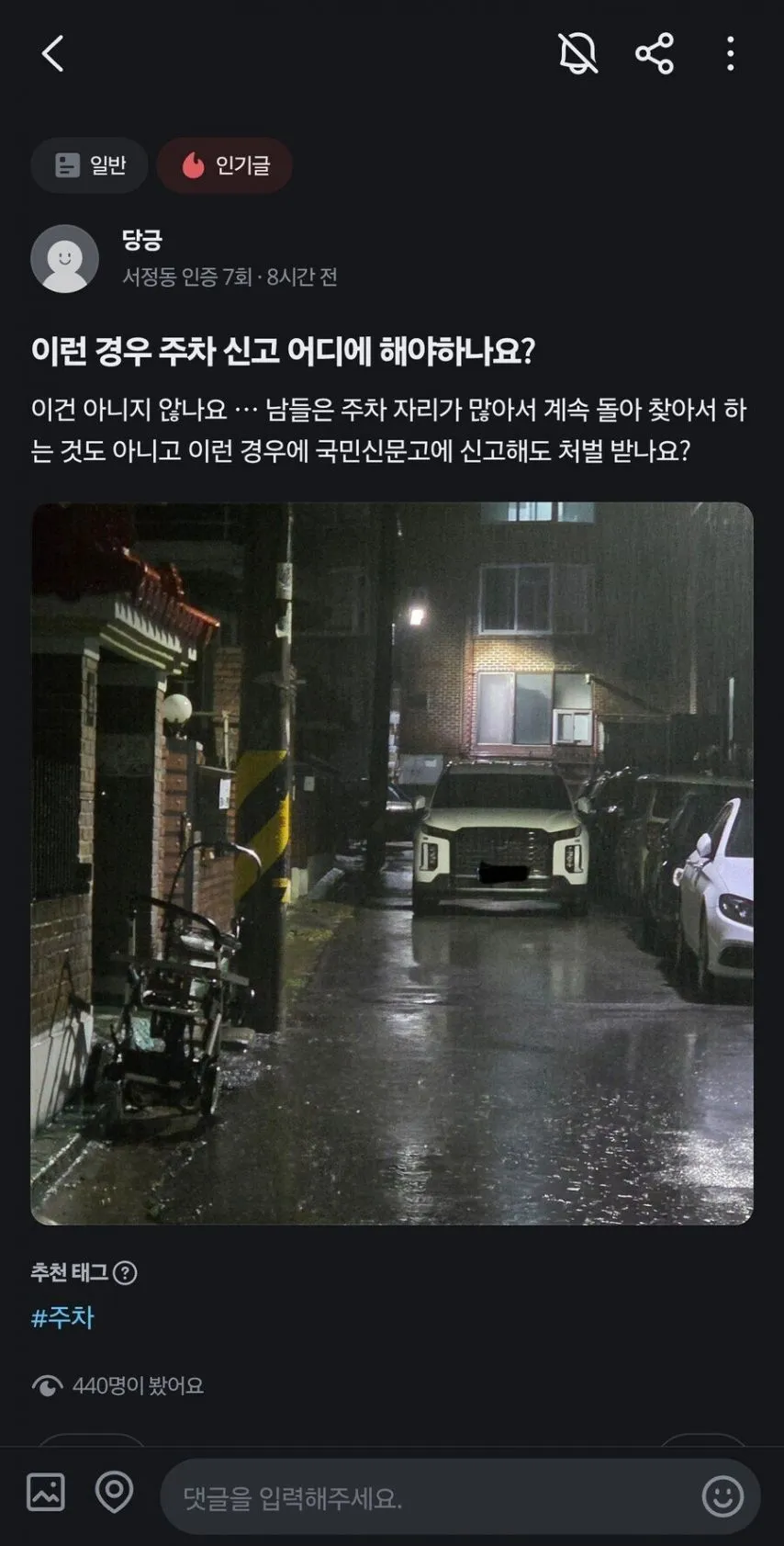The image size is (784, 1546).
Task: Toggle the muted notification bell
Action: pyautogui.click(x=577, y=54)
